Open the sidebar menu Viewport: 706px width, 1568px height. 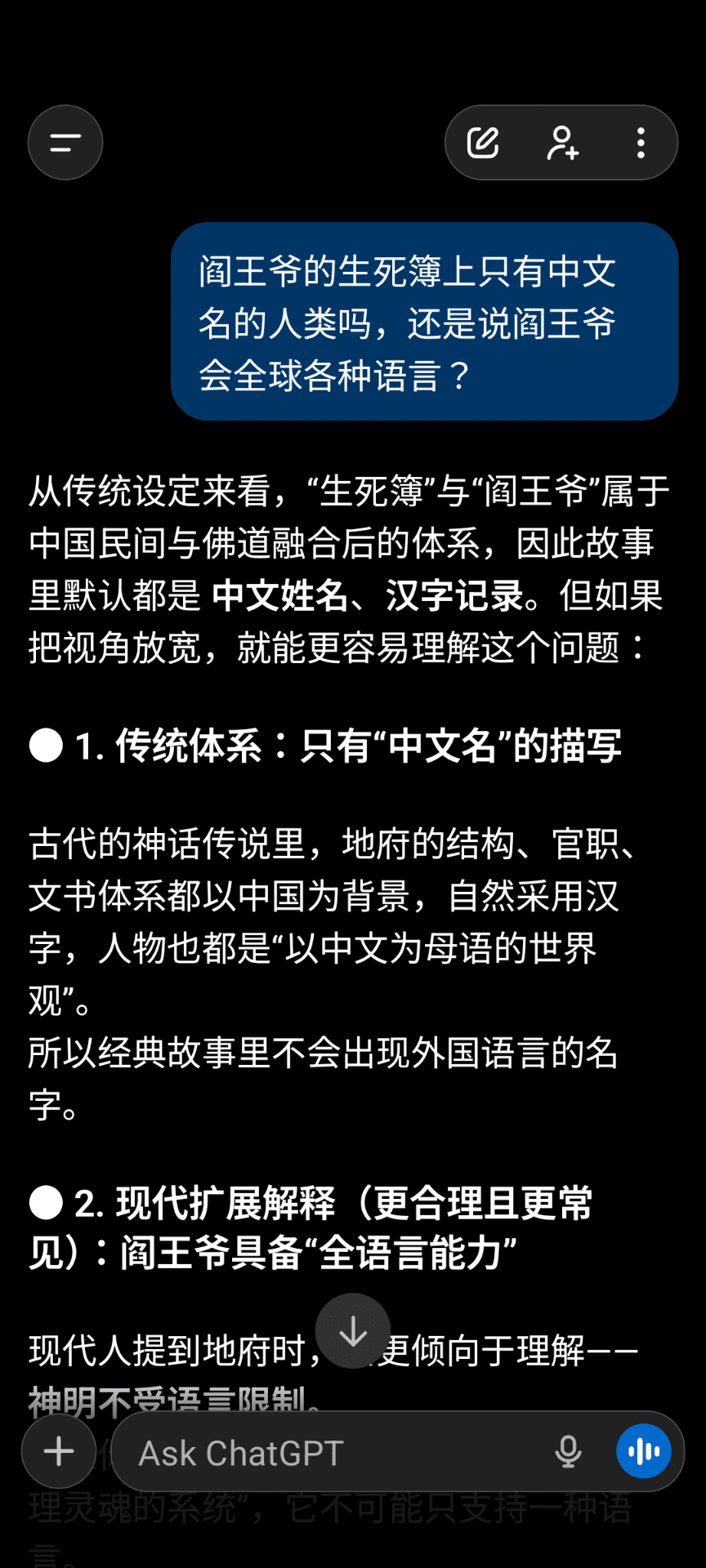point(65,143)
